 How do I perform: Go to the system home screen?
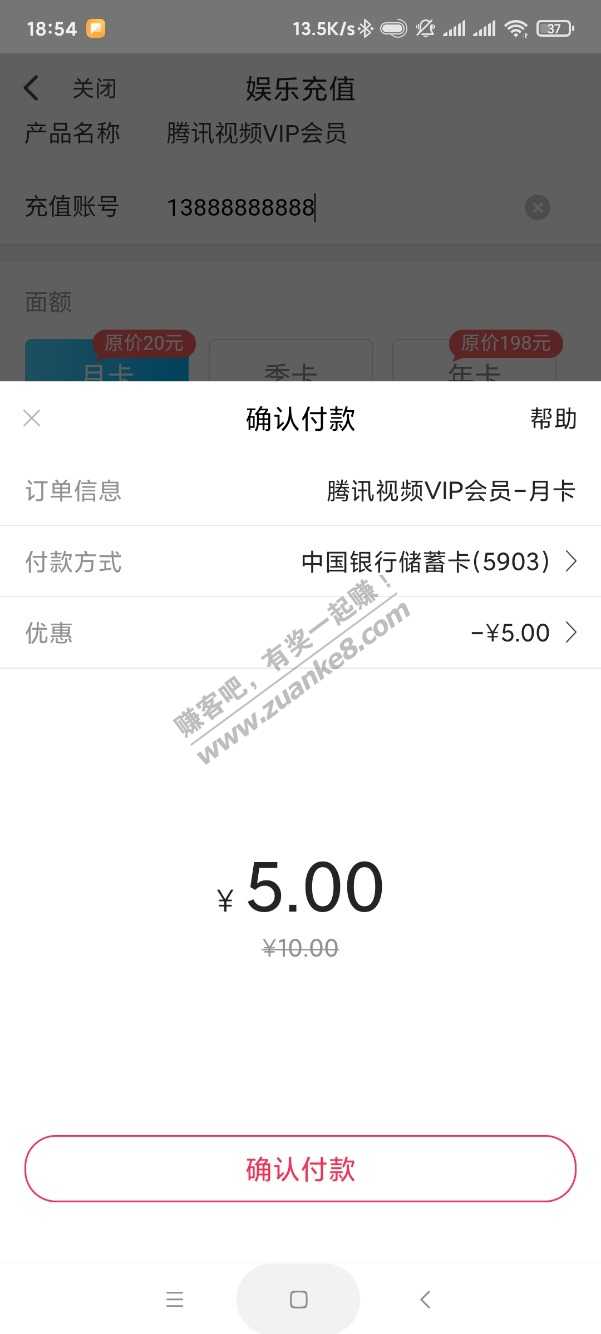(x=298, y=1299)
